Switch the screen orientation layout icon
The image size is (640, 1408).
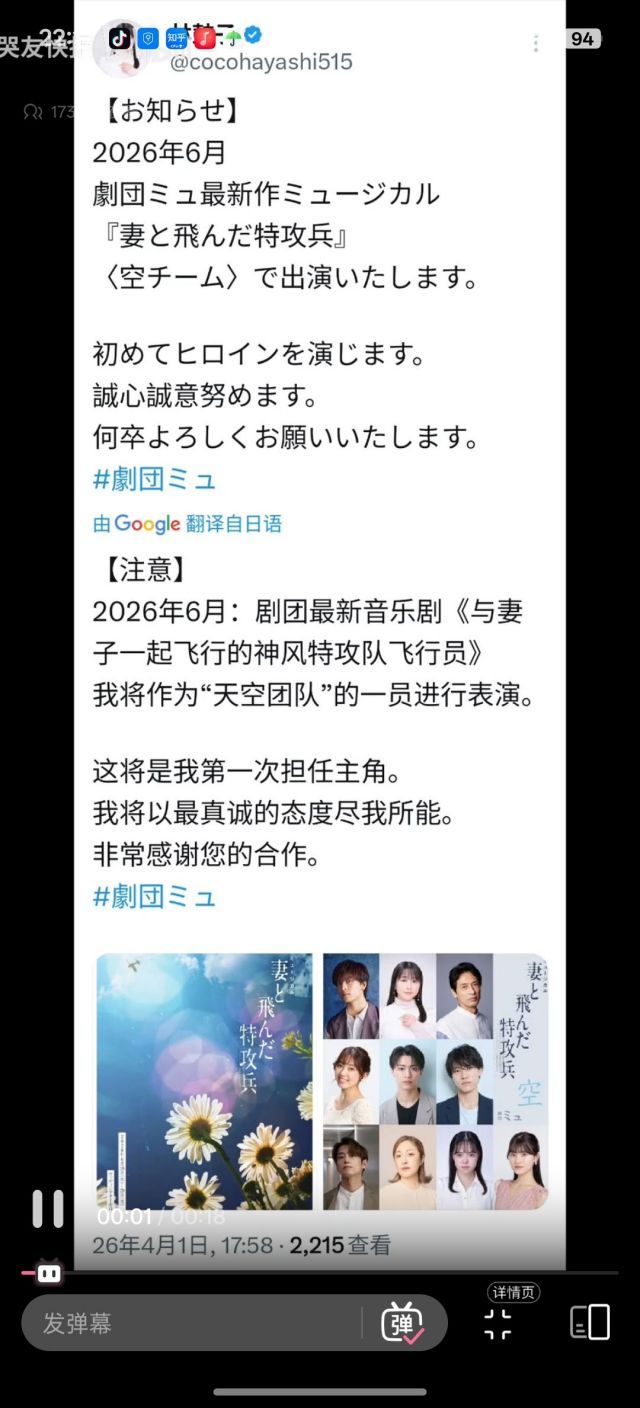pos(590,1322)
